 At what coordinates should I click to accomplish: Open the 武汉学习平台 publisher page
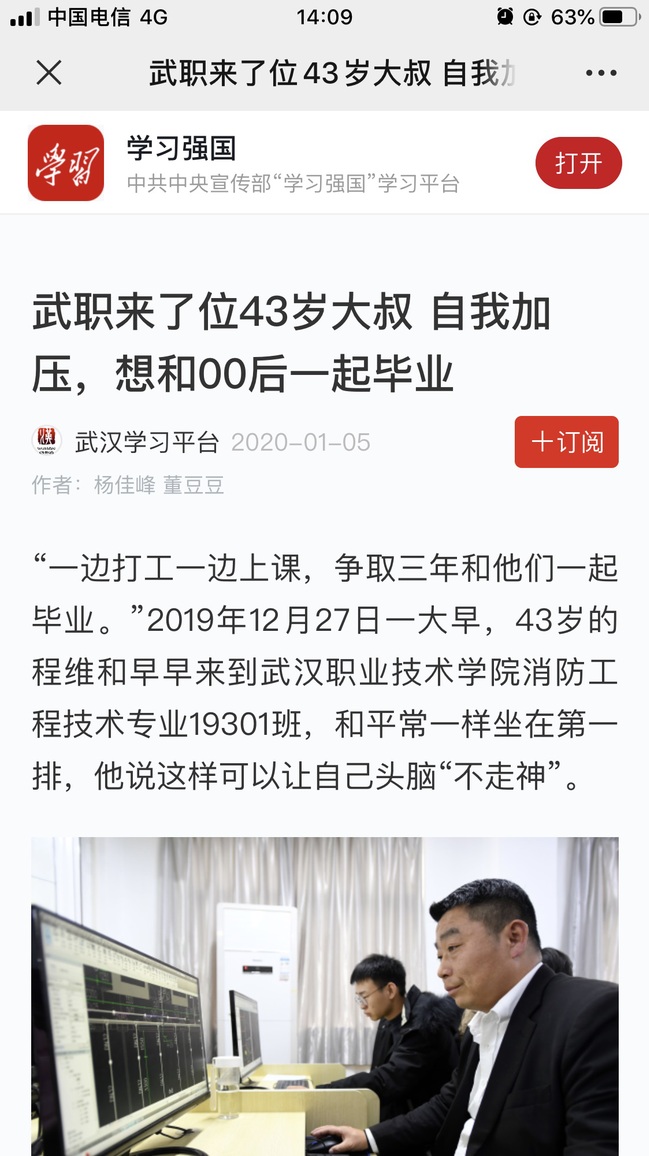point(146,442)
